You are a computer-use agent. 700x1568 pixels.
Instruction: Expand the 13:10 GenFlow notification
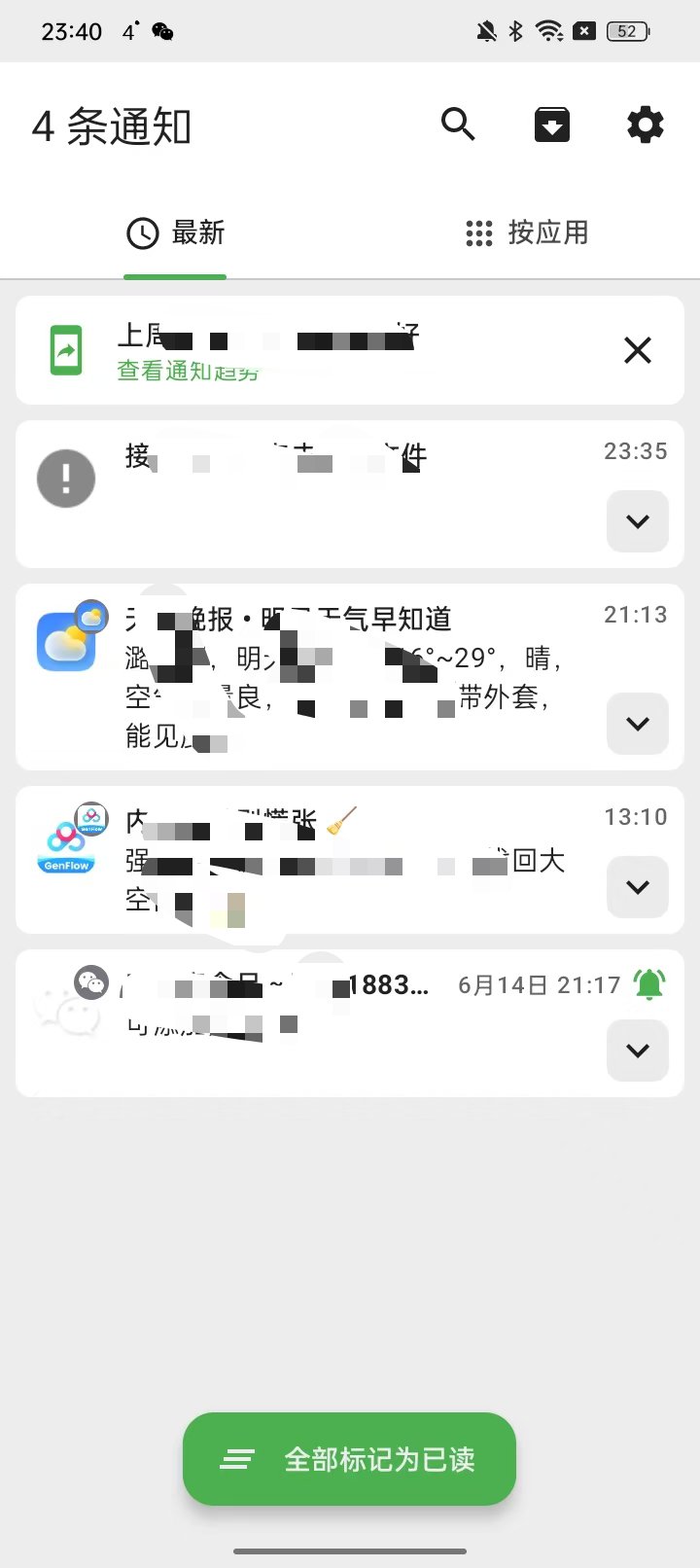(638, 887)
